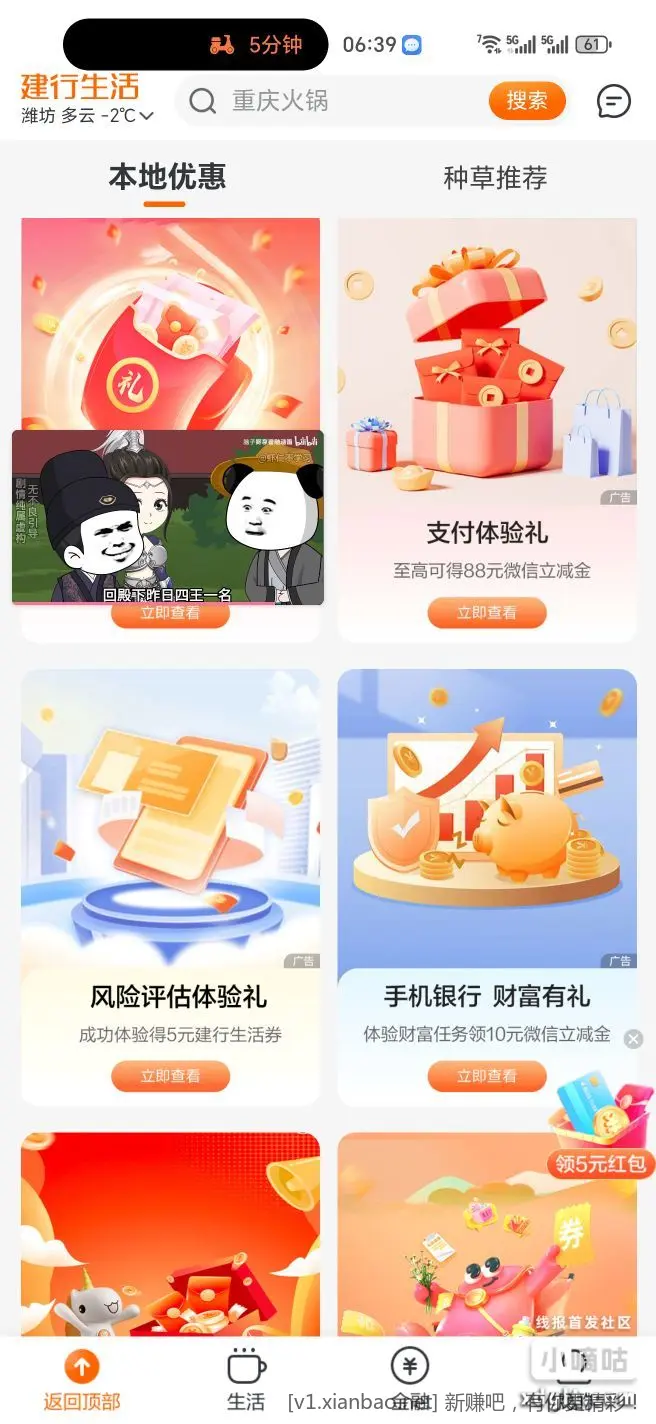Image resolution: width=656 pixels, height=1424 pixels.
Task: Switch to the 生活 bottom tab
Action: point(246,1380)
